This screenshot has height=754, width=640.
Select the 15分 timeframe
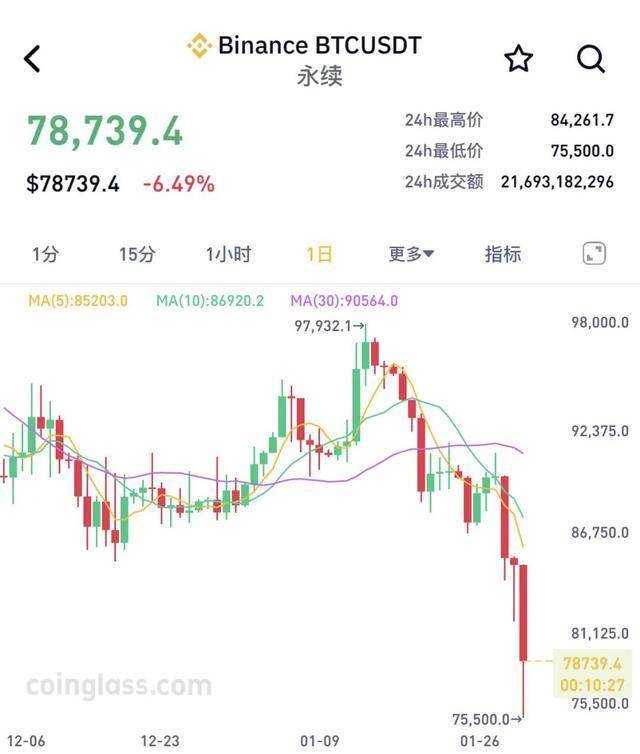(137, 254)
